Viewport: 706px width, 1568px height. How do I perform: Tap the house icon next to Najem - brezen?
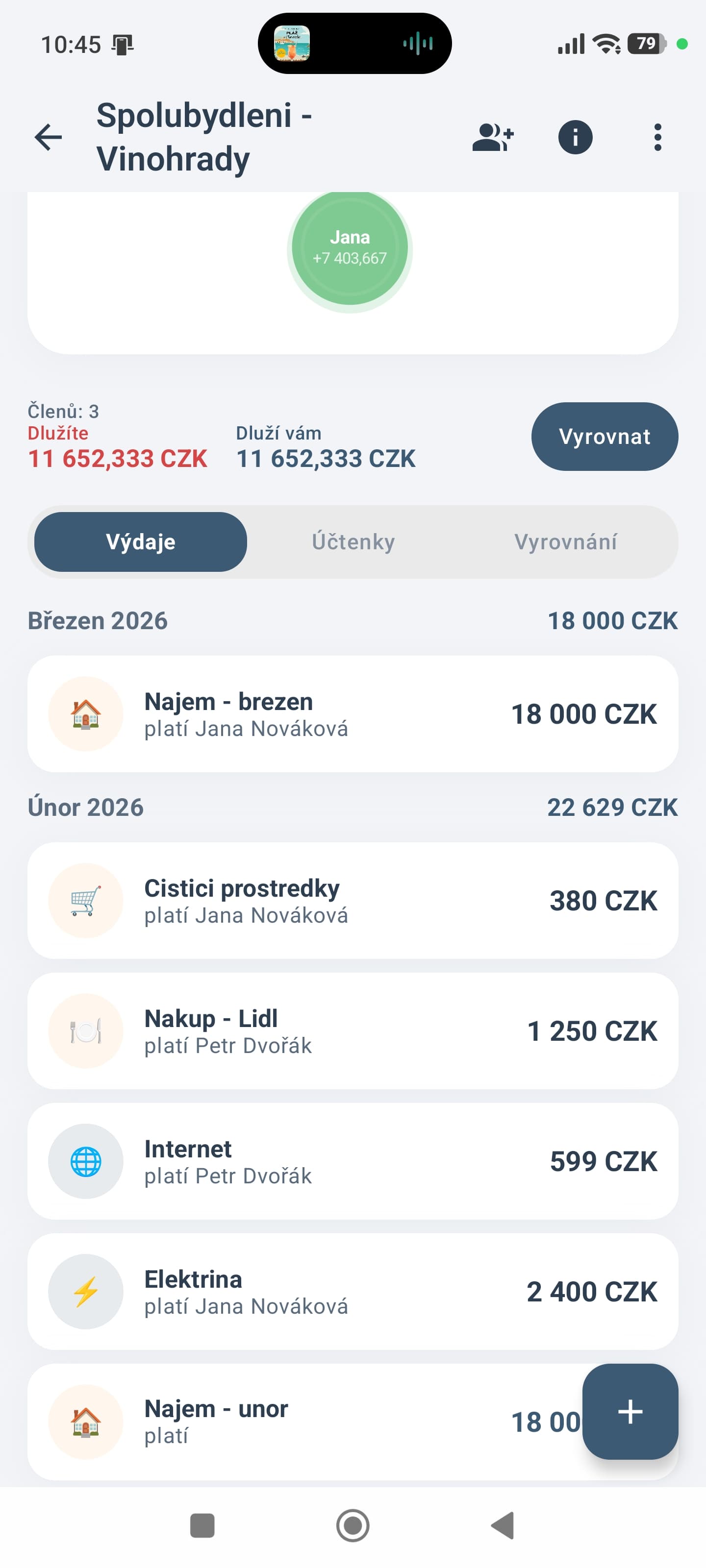(x=86, y=713)
